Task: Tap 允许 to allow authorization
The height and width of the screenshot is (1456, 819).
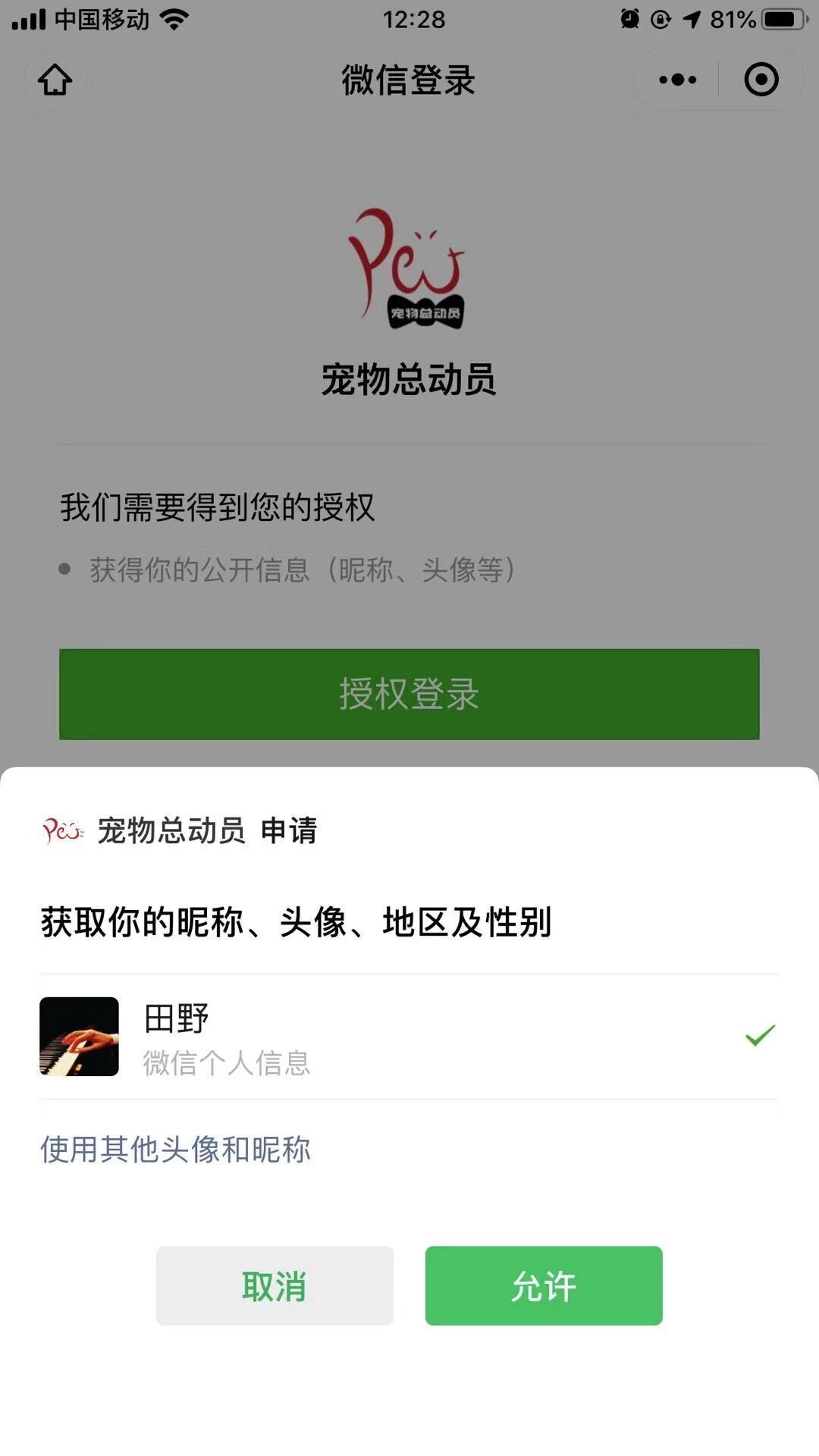Action: click(x=543, y=1285)
